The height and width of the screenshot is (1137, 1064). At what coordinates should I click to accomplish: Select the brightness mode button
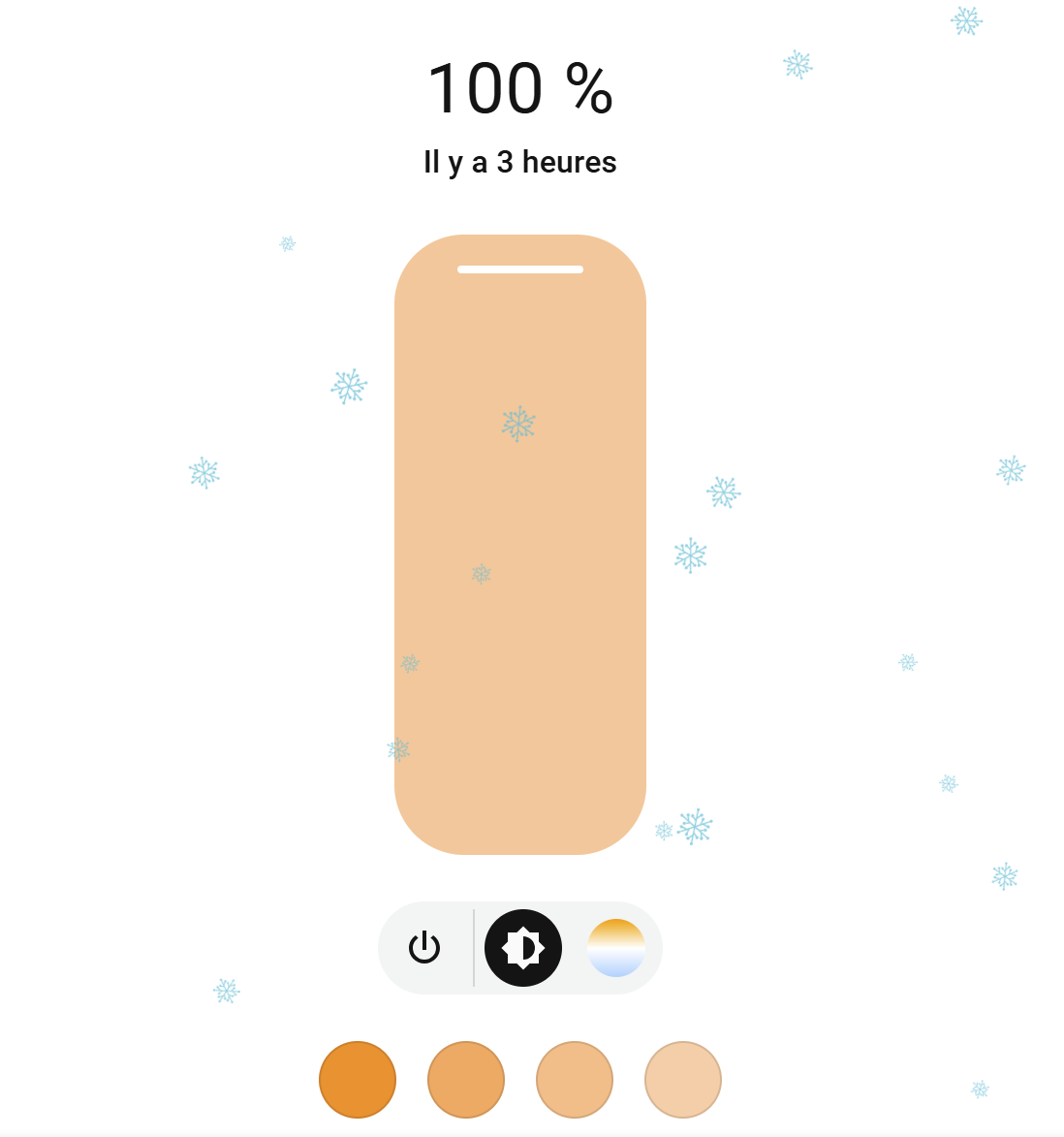(523, 947)
